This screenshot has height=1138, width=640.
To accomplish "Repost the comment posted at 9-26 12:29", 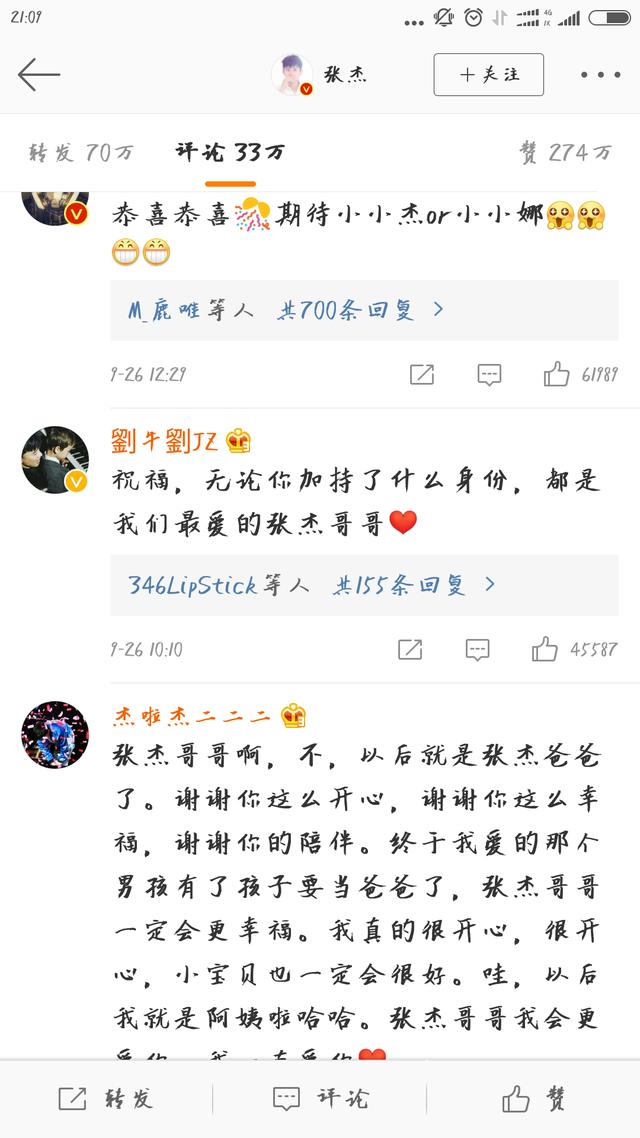I will pos(422,375).
